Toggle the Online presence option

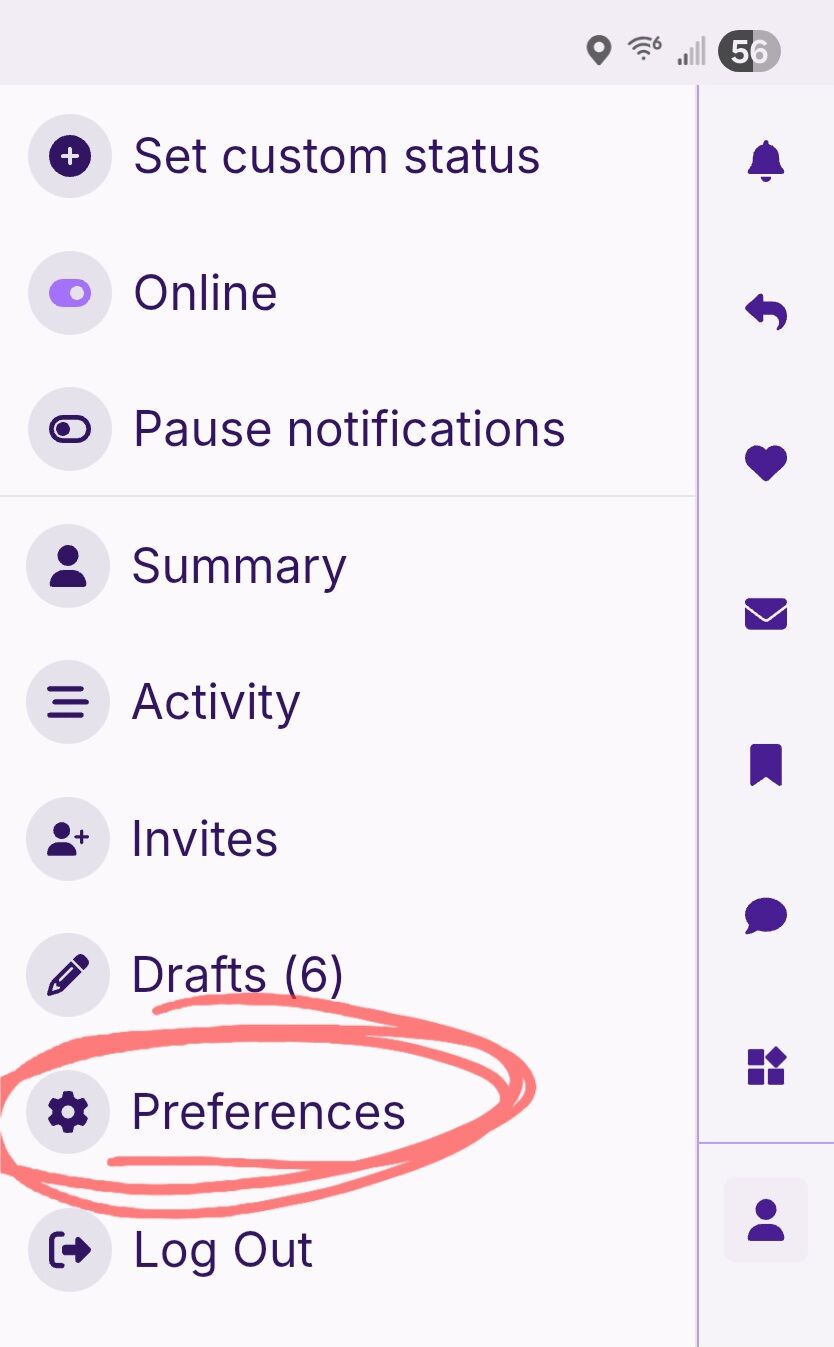point(347,293)
